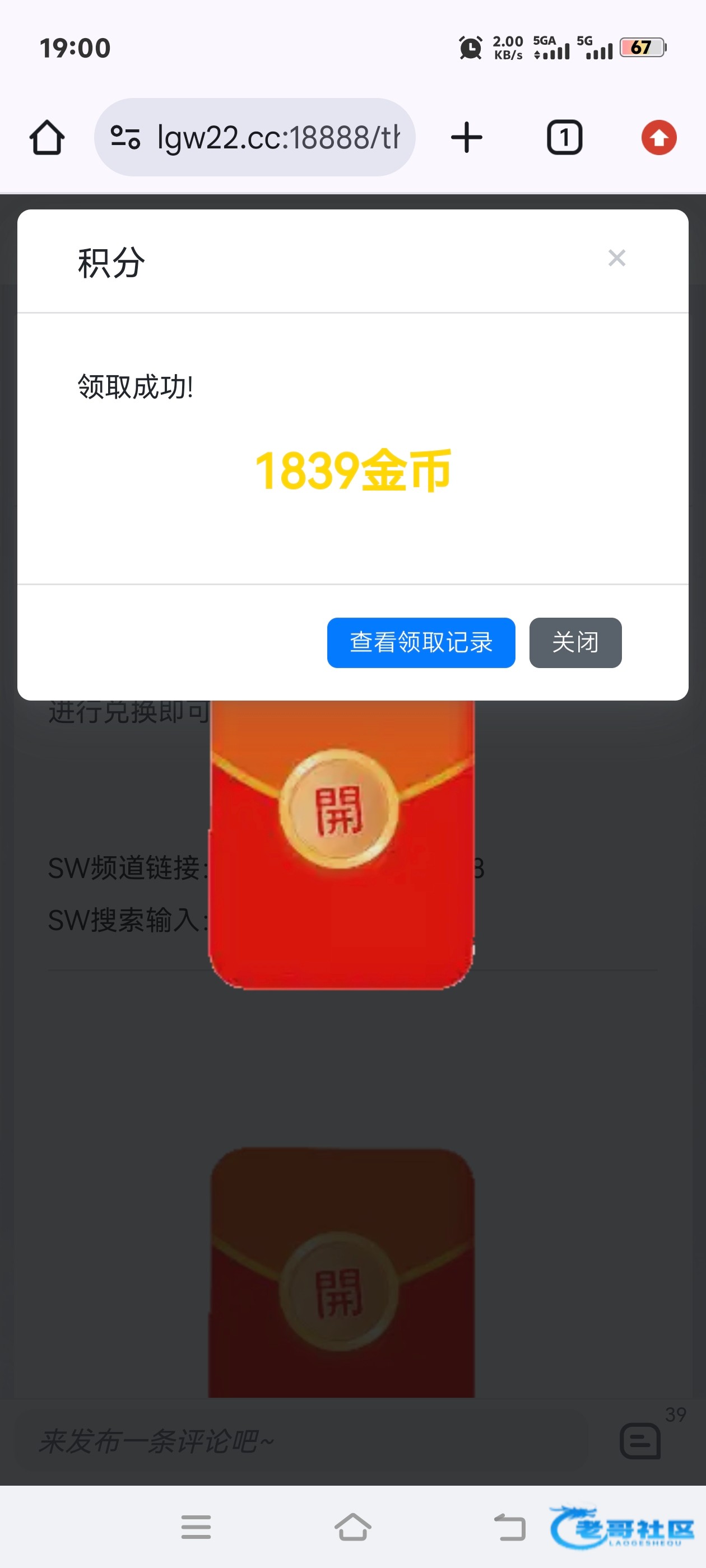Open the browser bottom menu

coord(196,1527)
